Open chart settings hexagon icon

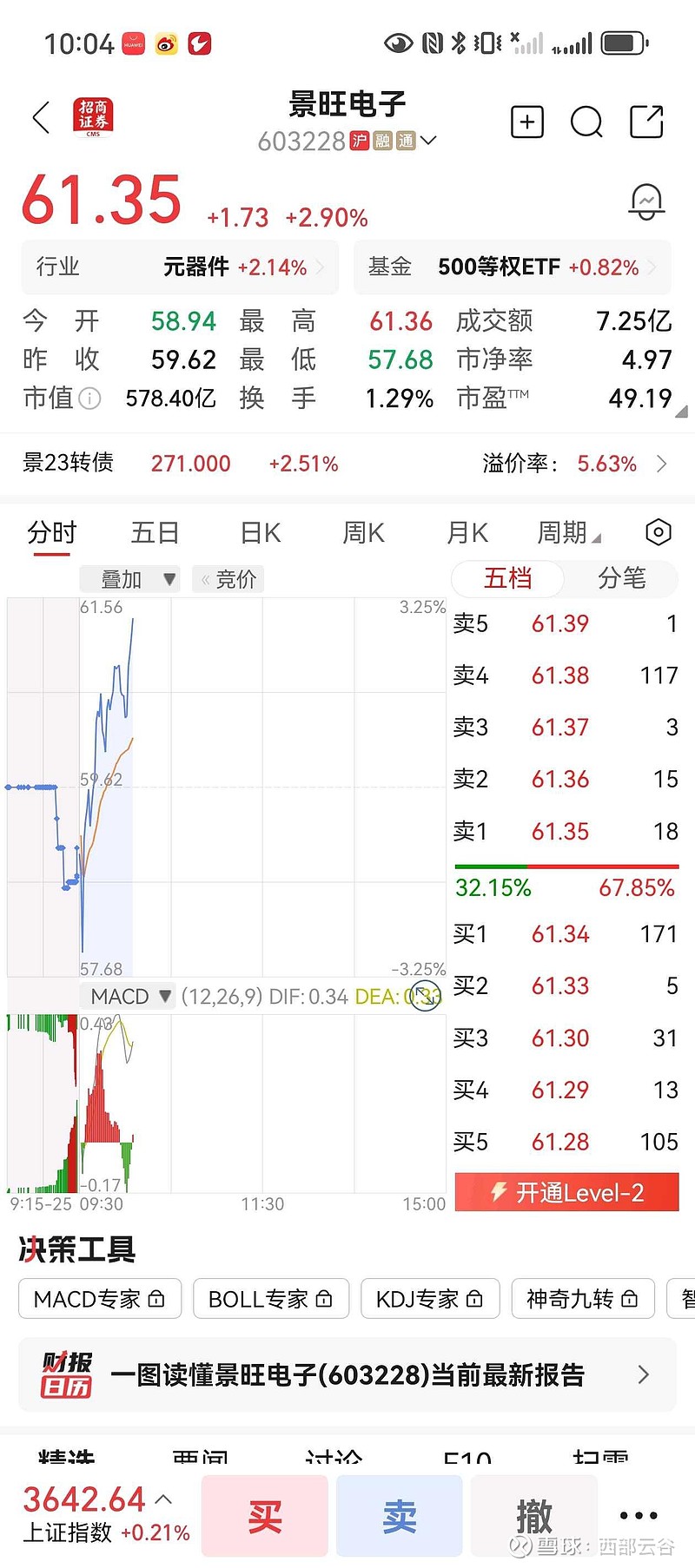pyautogui.click(x=659, y=532)
